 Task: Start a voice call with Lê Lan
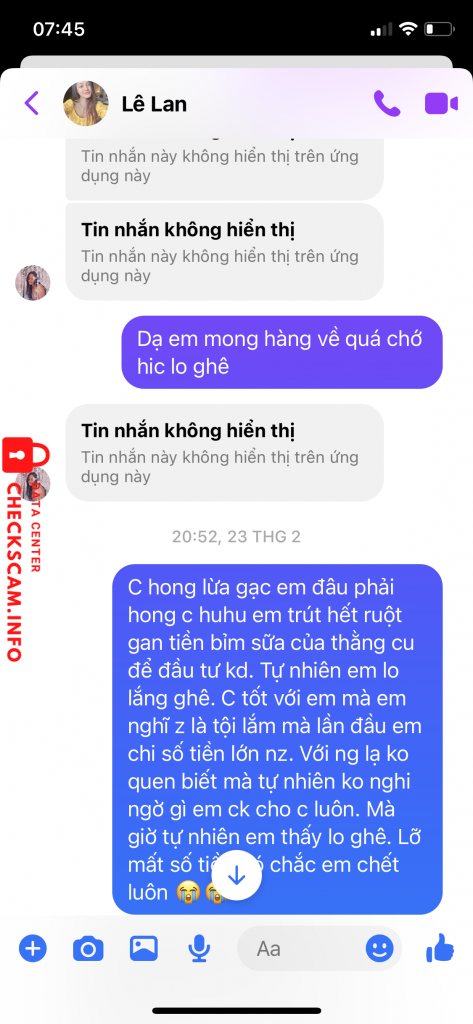pyautogui.click(x=387, y=103)
